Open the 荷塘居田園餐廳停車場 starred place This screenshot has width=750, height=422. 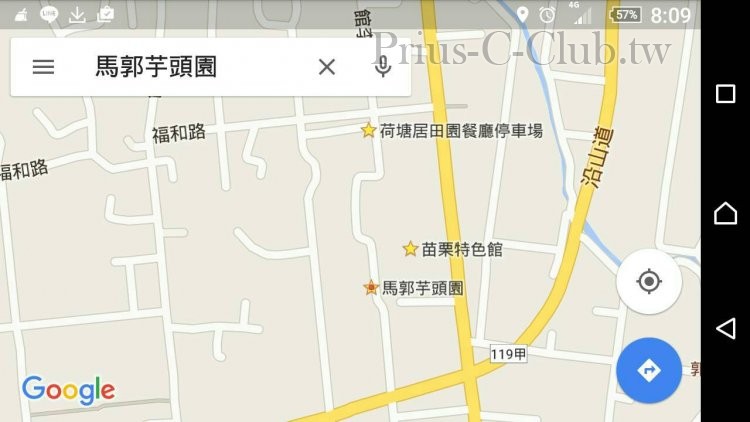pyautogui.click(x=368, y=131)
